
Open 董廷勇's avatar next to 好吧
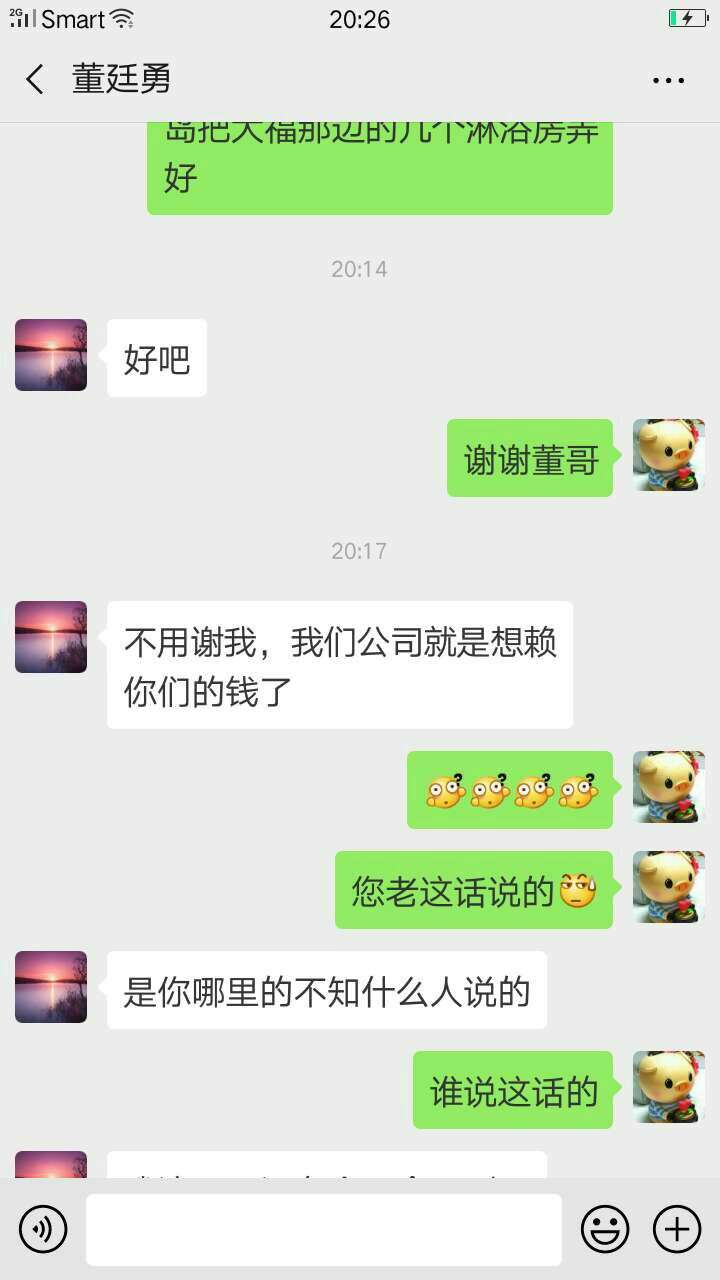[x=51, y=355]
